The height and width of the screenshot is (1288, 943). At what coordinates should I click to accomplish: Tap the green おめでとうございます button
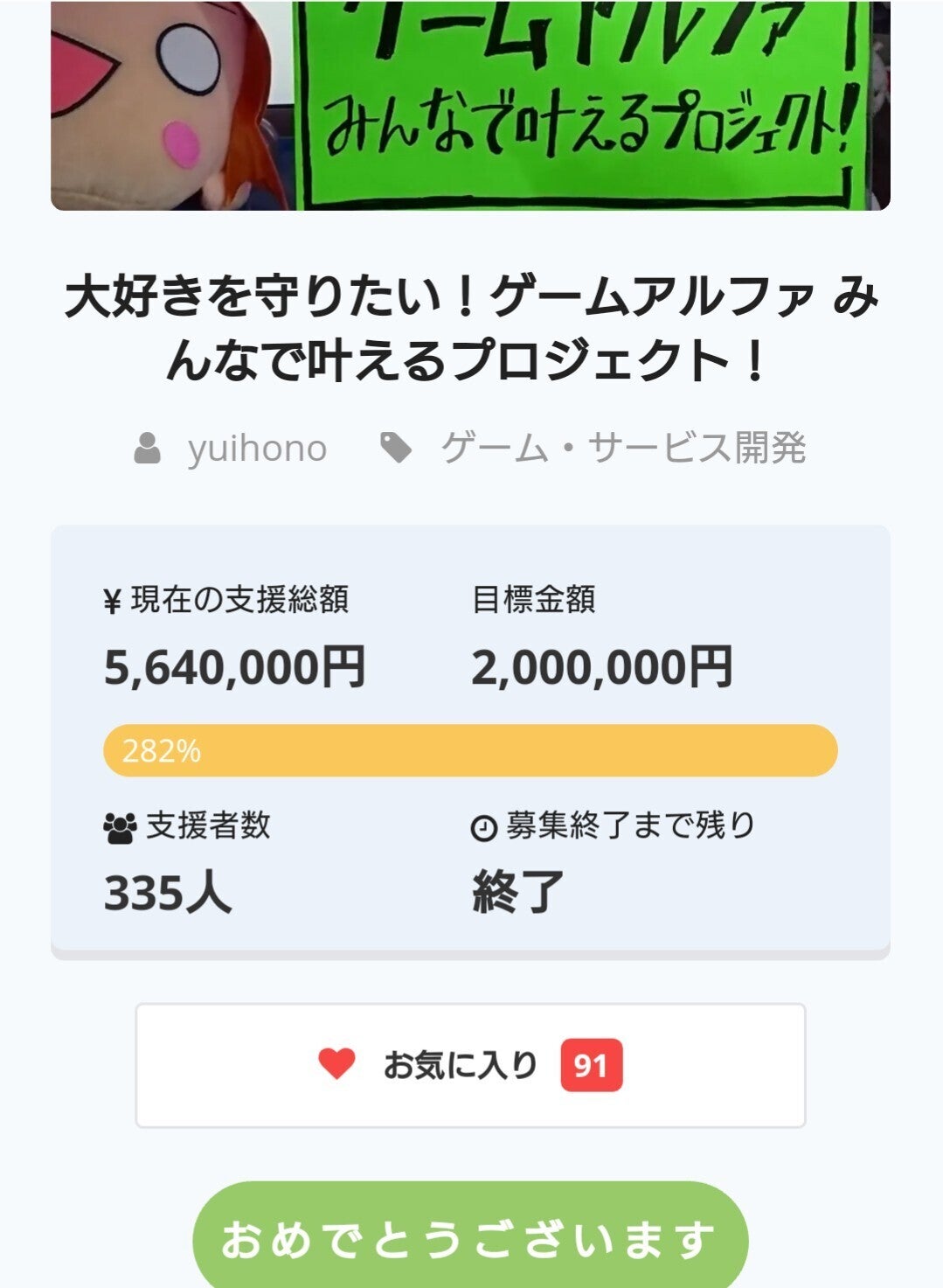tap(470, 1239)
